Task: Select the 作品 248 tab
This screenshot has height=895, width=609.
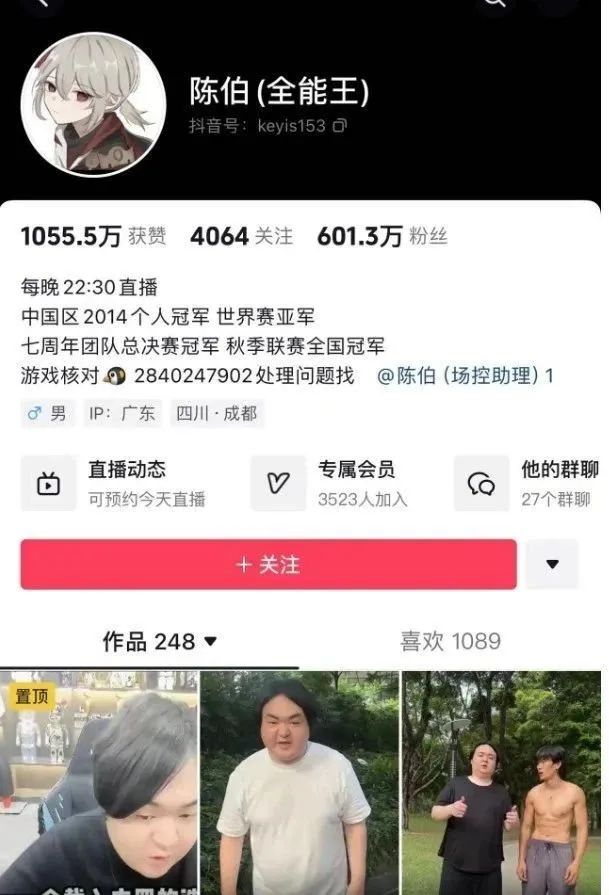Action: tap(159, 642)
